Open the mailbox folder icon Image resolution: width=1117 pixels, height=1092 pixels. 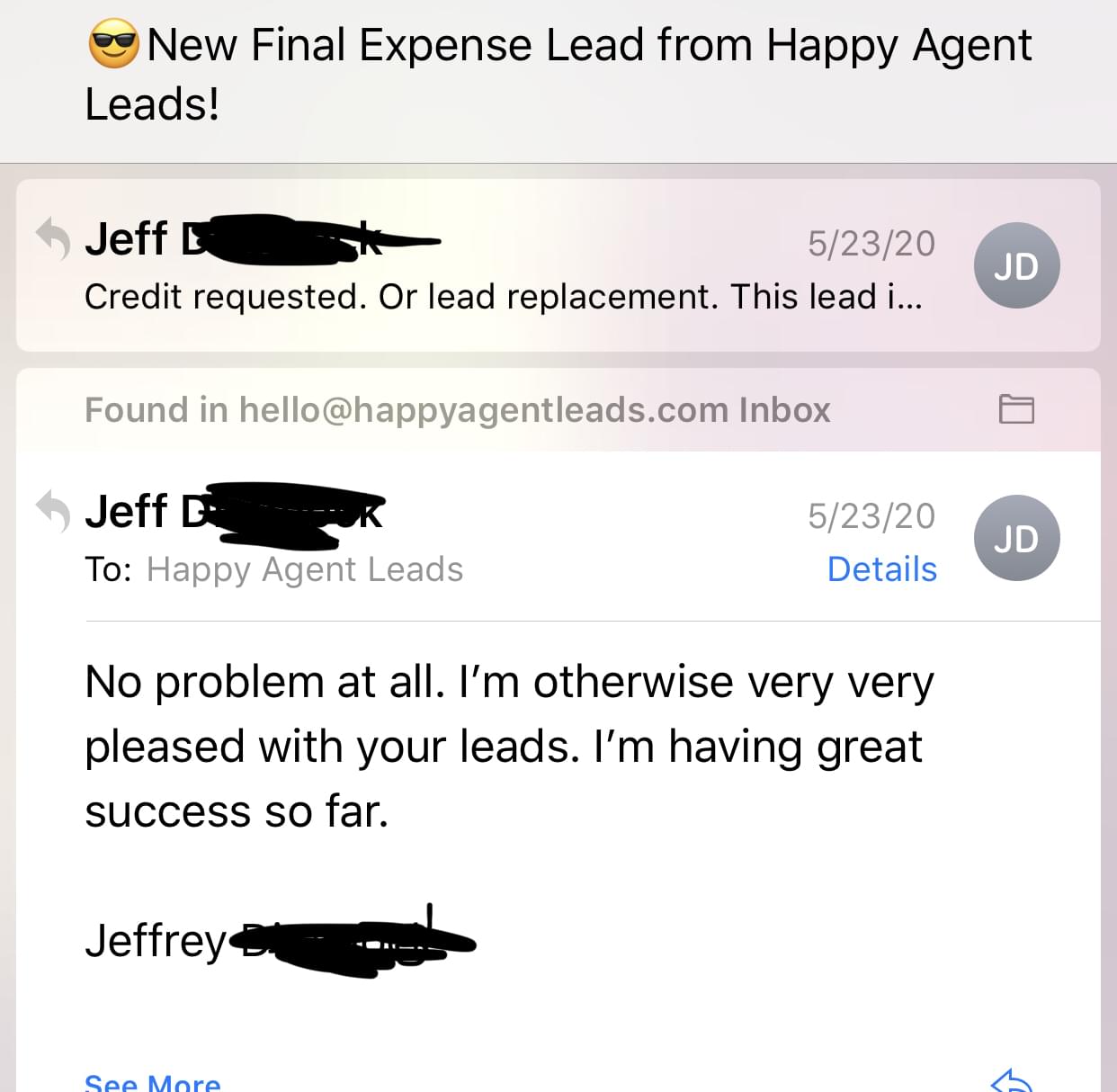(1016, 409)
